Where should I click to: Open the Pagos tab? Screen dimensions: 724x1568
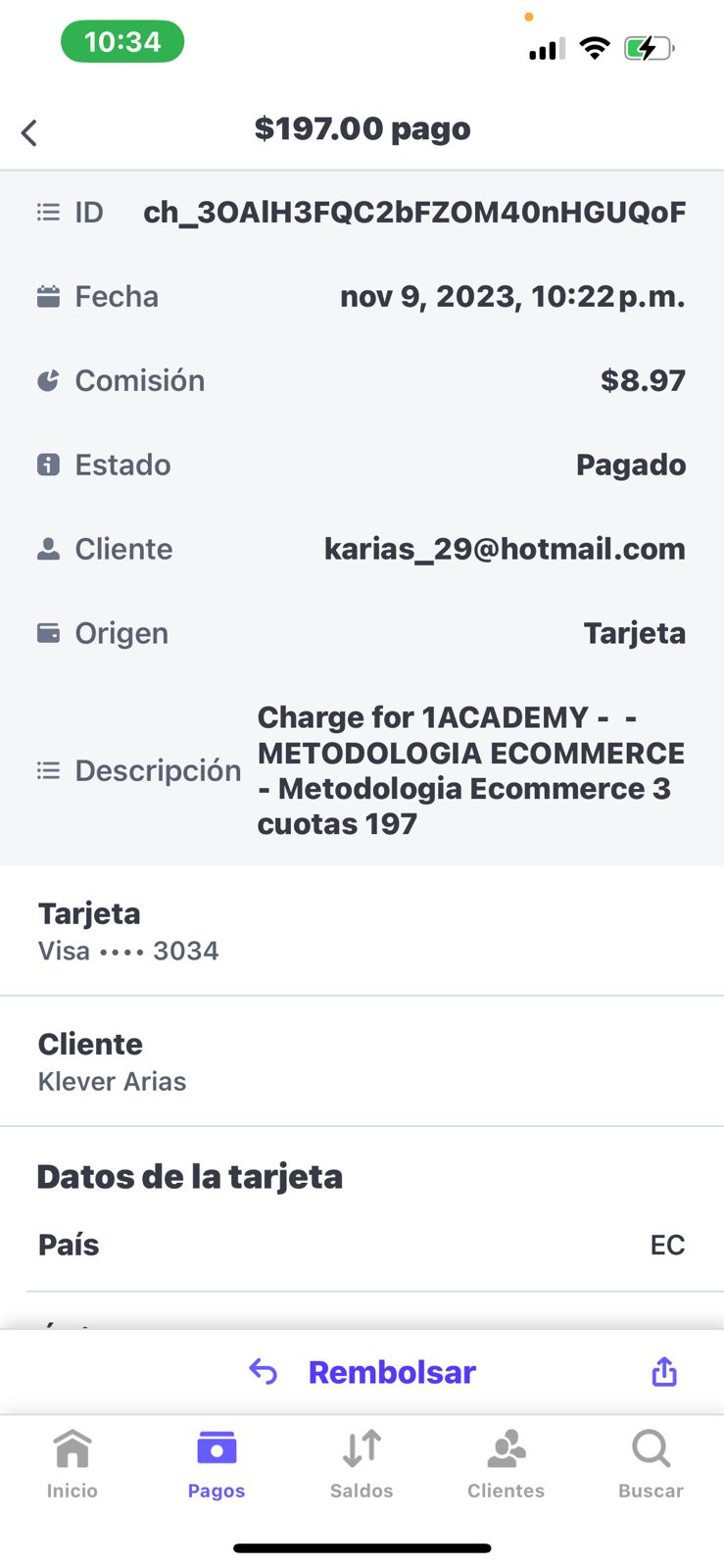tap(217, 1464)
